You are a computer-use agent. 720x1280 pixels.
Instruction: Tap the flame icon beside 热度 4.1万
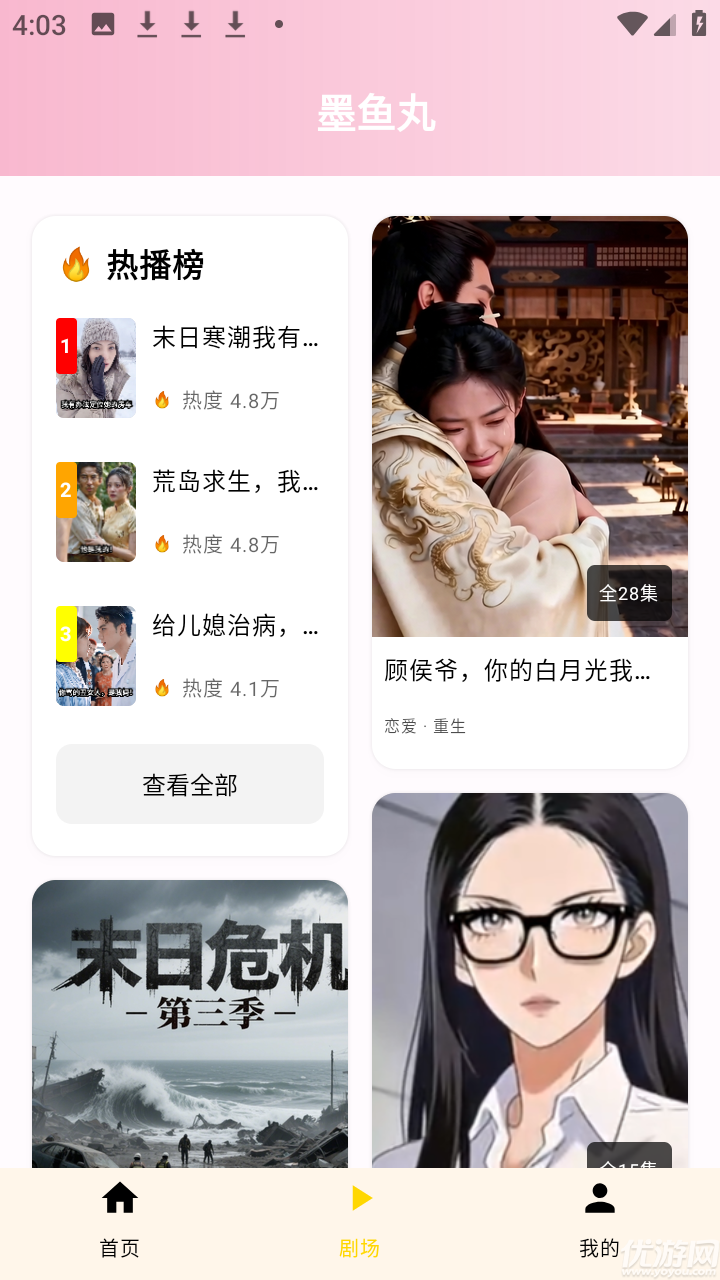(x=163, y=688)
